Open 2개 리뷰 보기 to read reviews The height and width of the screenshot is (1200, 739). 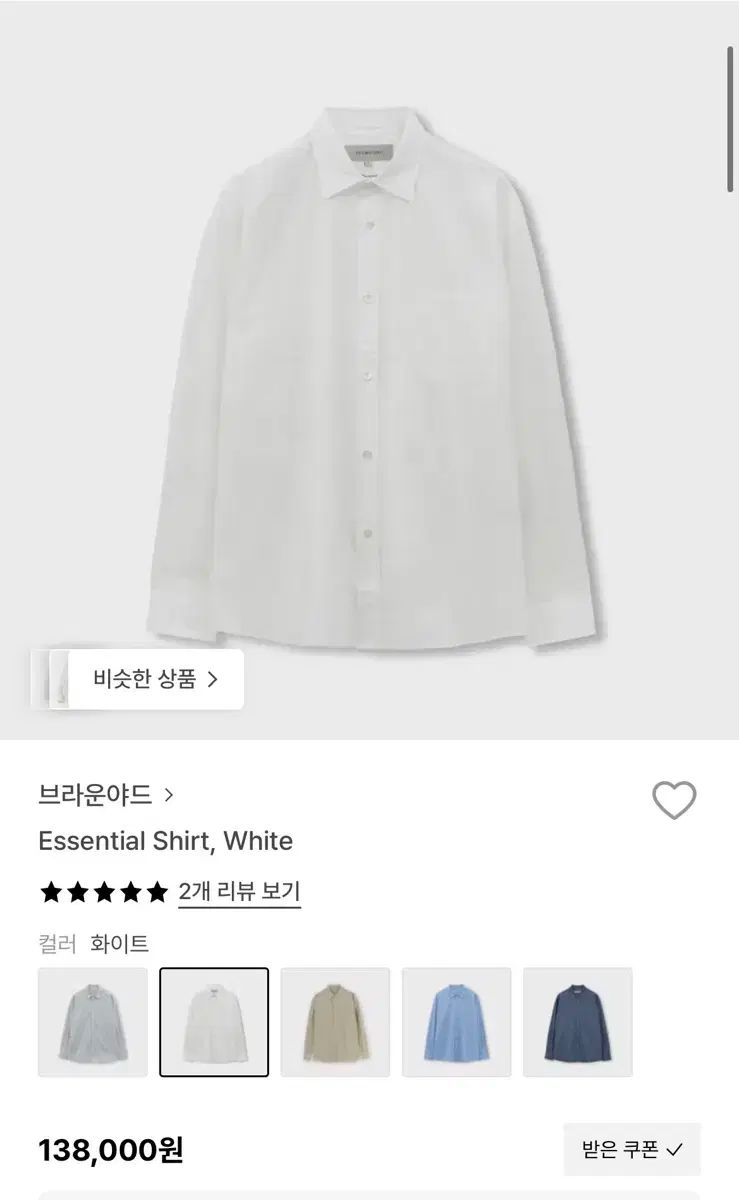point(238,890)
